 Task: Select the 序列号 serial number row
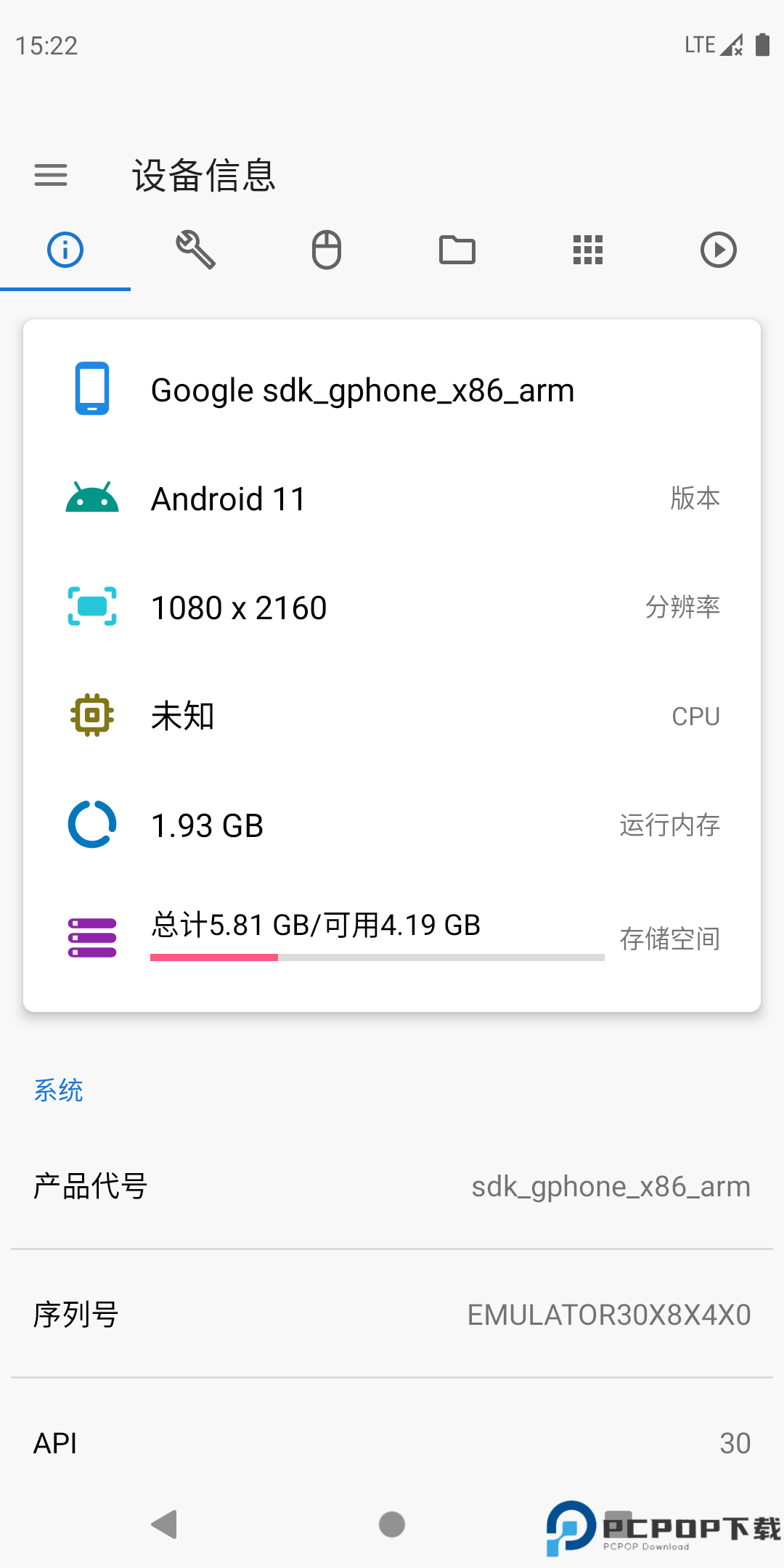click(x=392, y=1314)
